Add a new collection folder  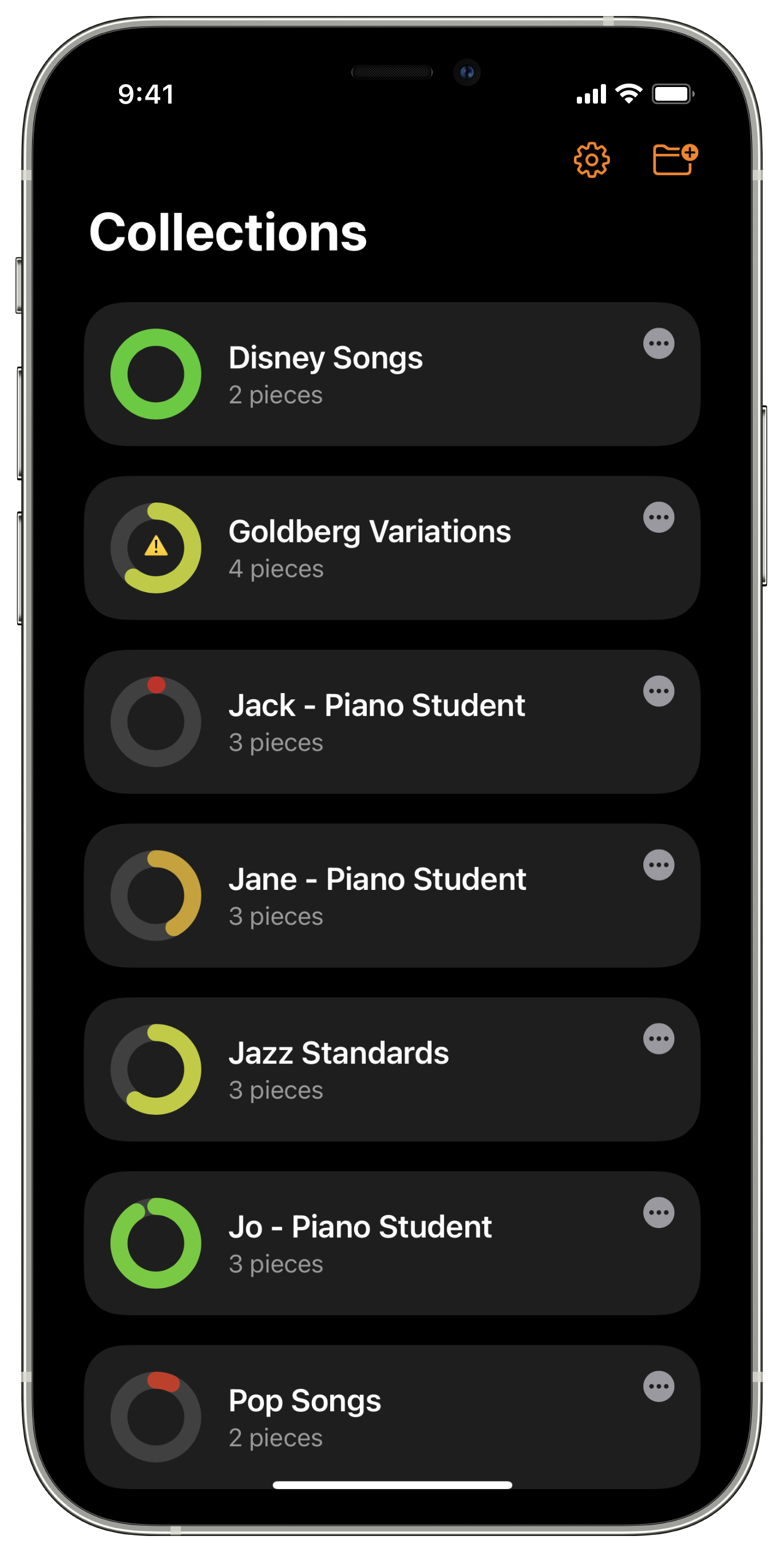tap(674, 160)
